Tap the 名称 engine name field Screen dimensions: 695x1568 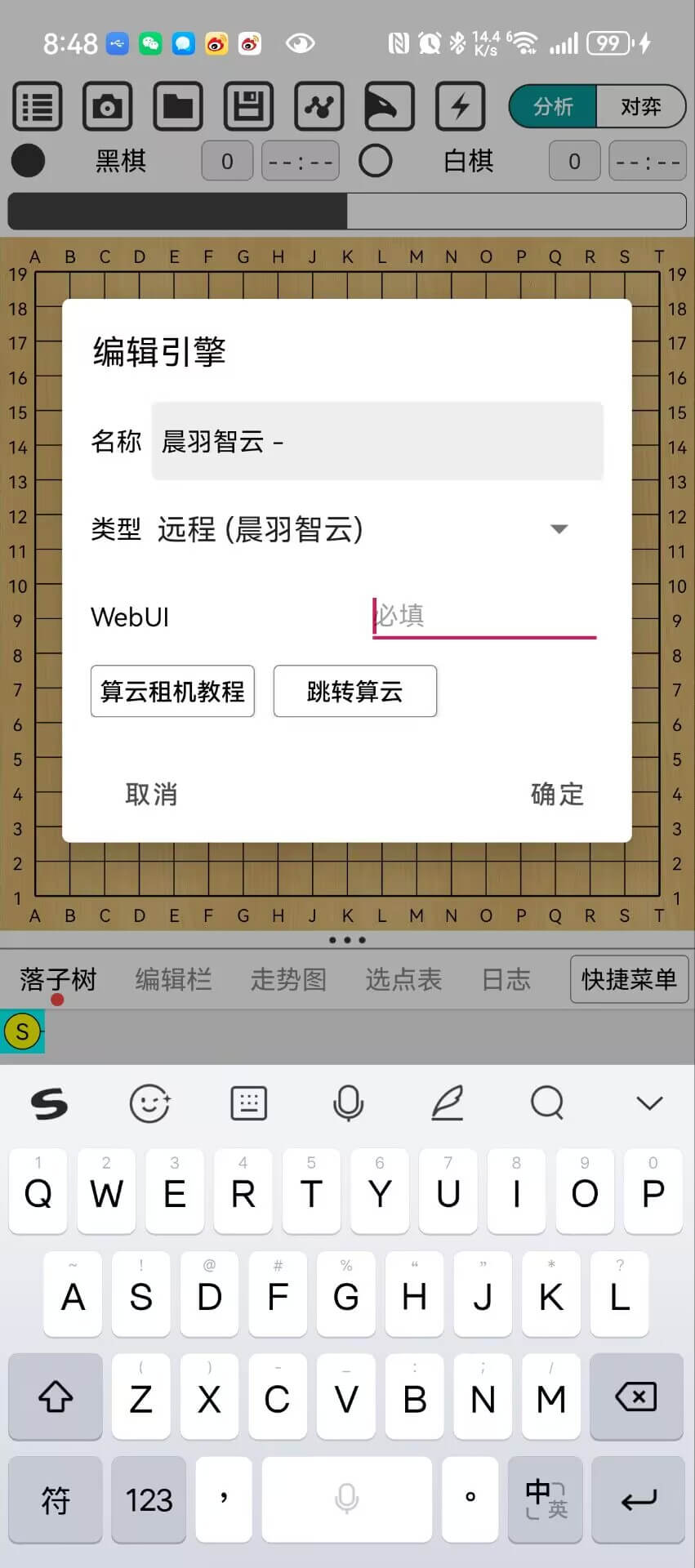(376, 442)
